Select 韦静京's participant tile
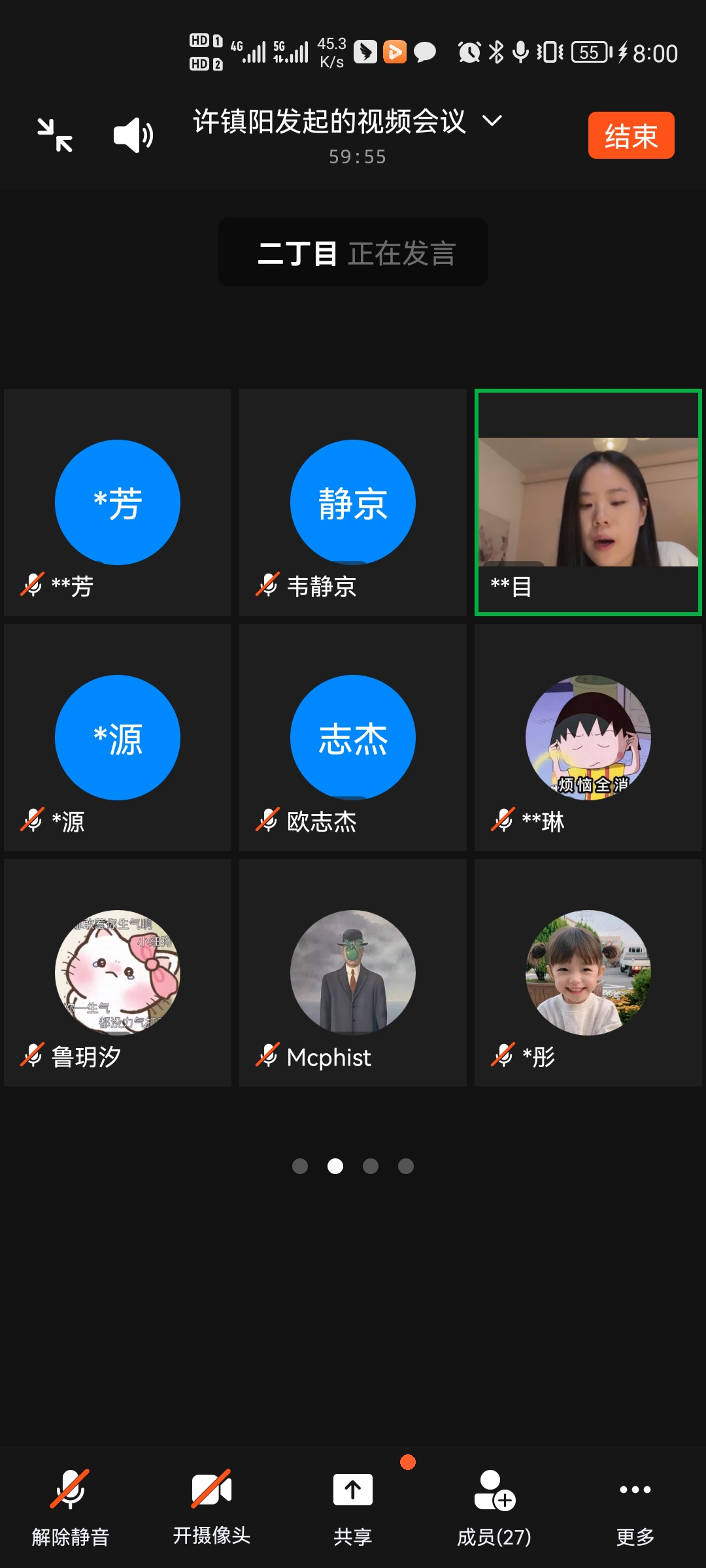Viewport: 706px width, 1568px height. (353, 502)
